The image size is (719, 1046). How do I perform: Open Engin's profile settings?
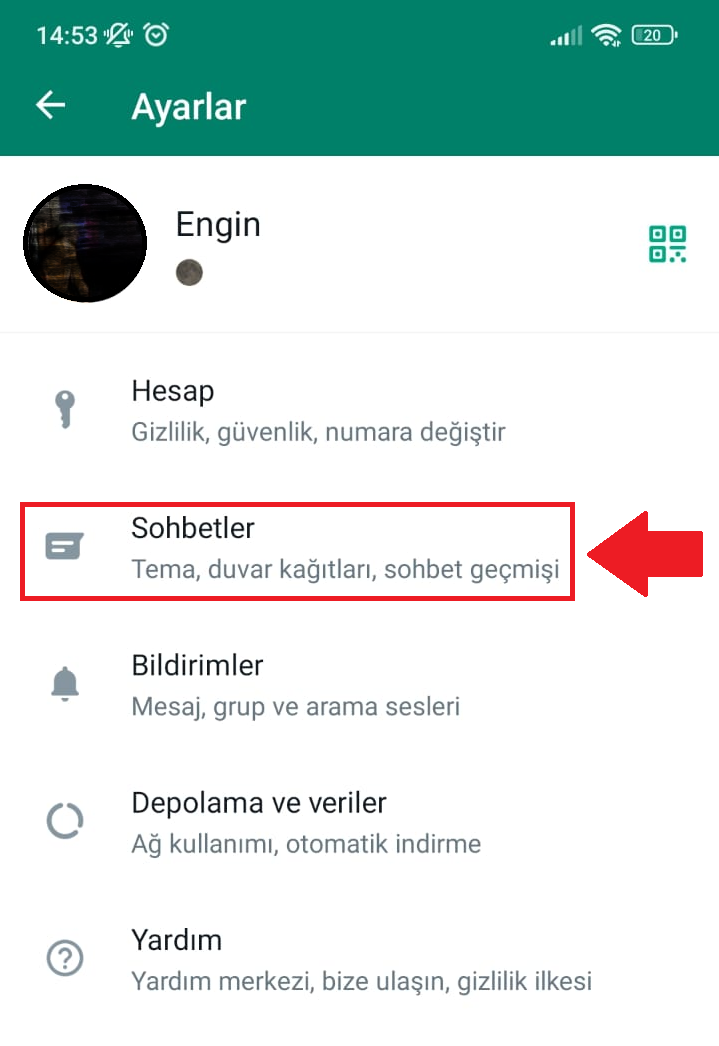coord(218,243)
